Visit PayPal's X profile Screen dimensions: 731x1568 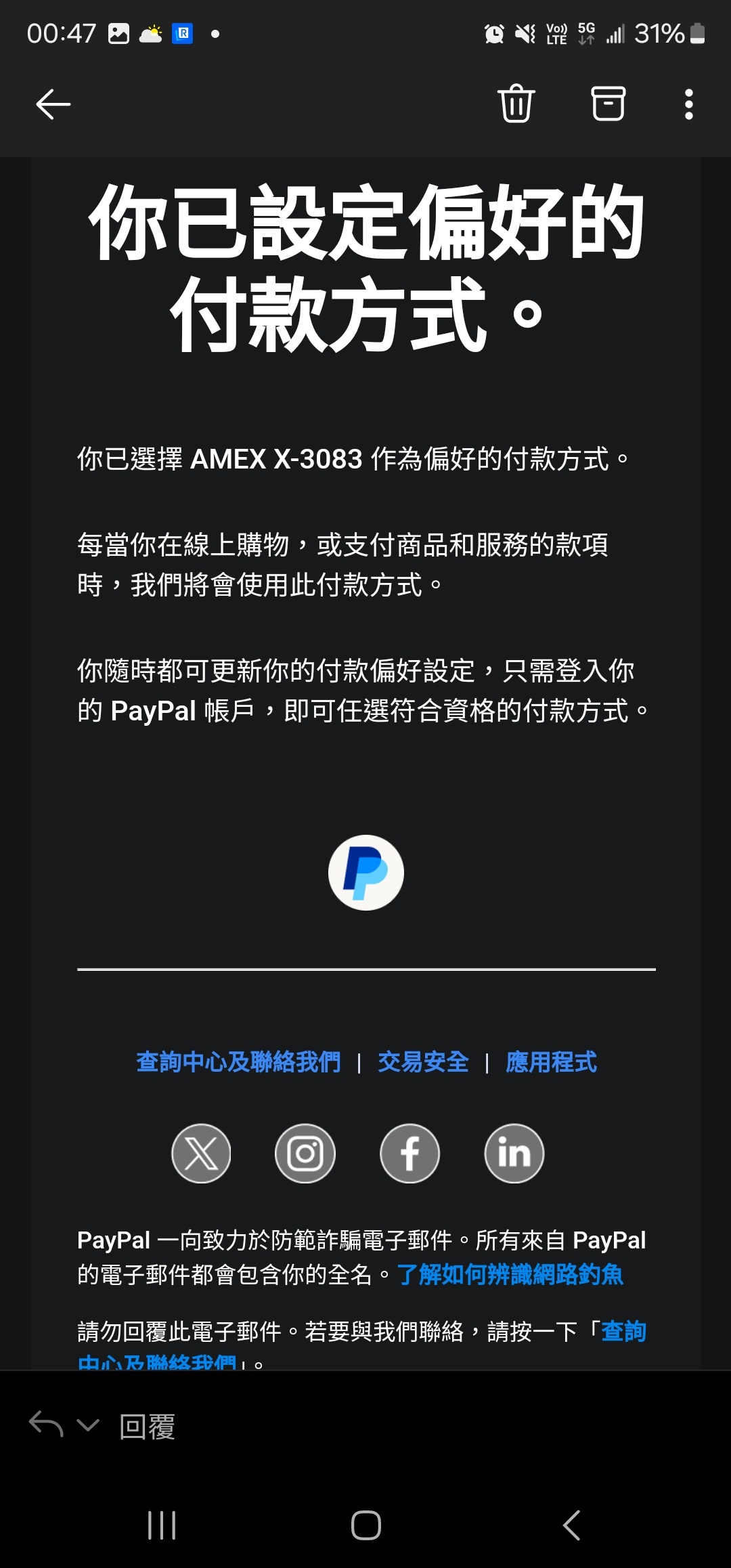tap(201, 1153)
